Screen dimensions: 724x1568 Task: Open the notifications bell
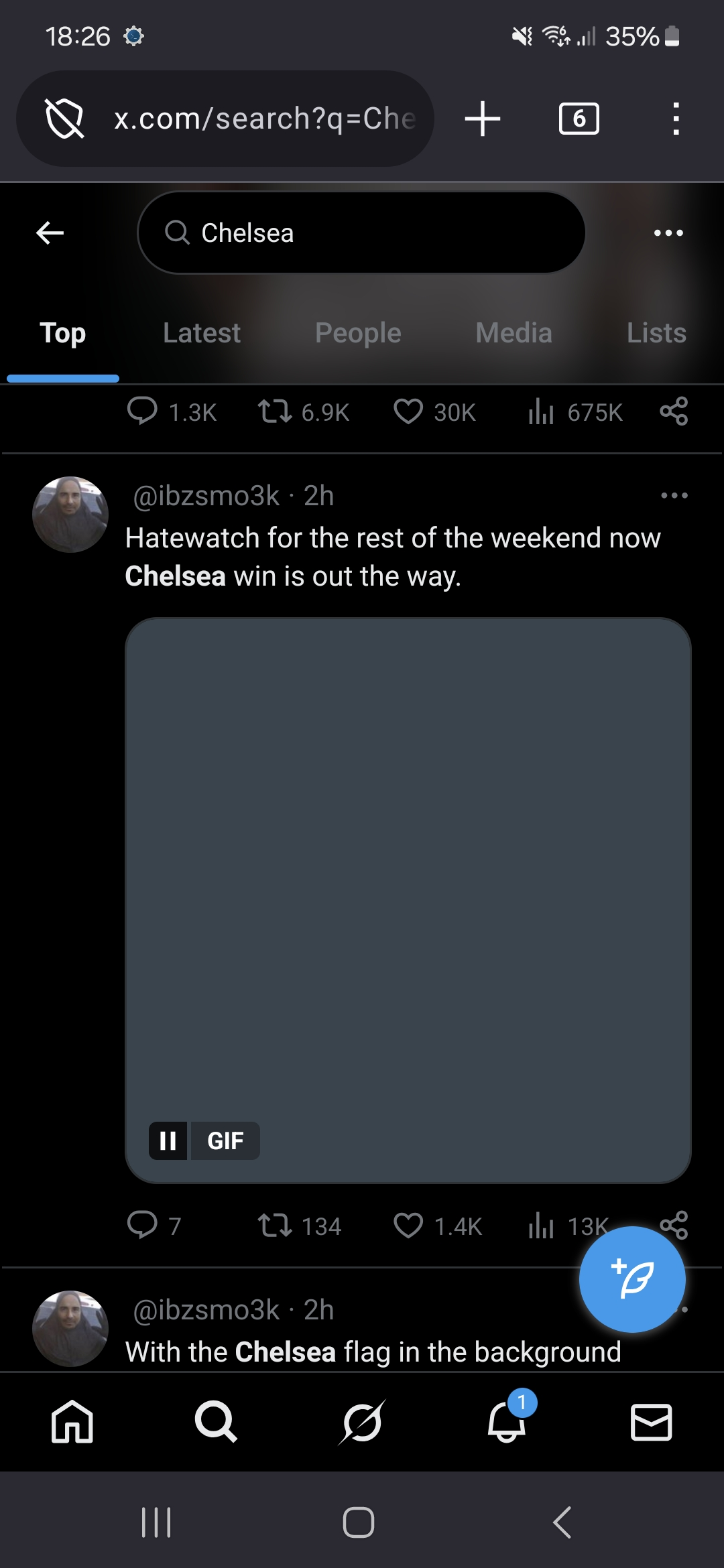tap(507, 1422)
